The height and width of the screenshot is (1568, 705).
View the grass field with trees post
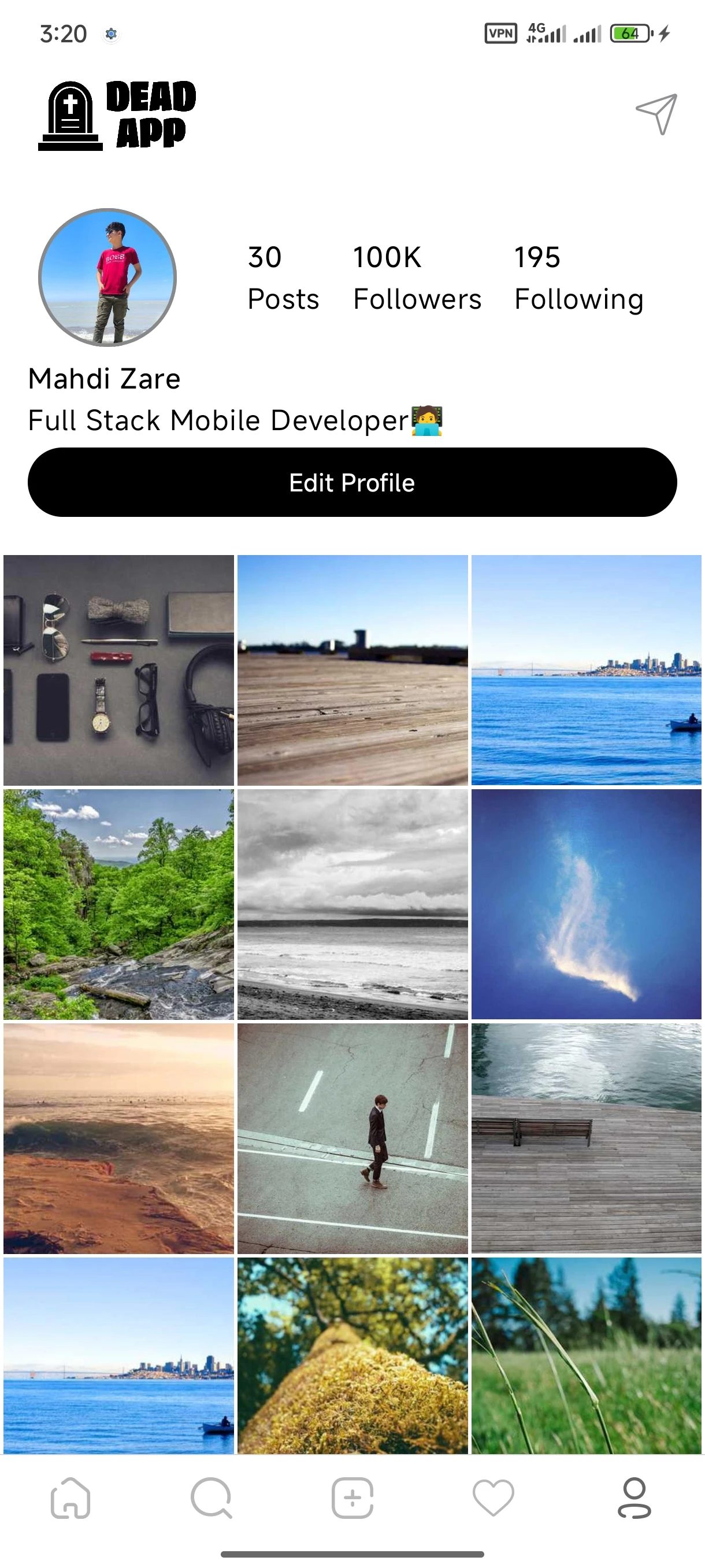click(587, 1355)
